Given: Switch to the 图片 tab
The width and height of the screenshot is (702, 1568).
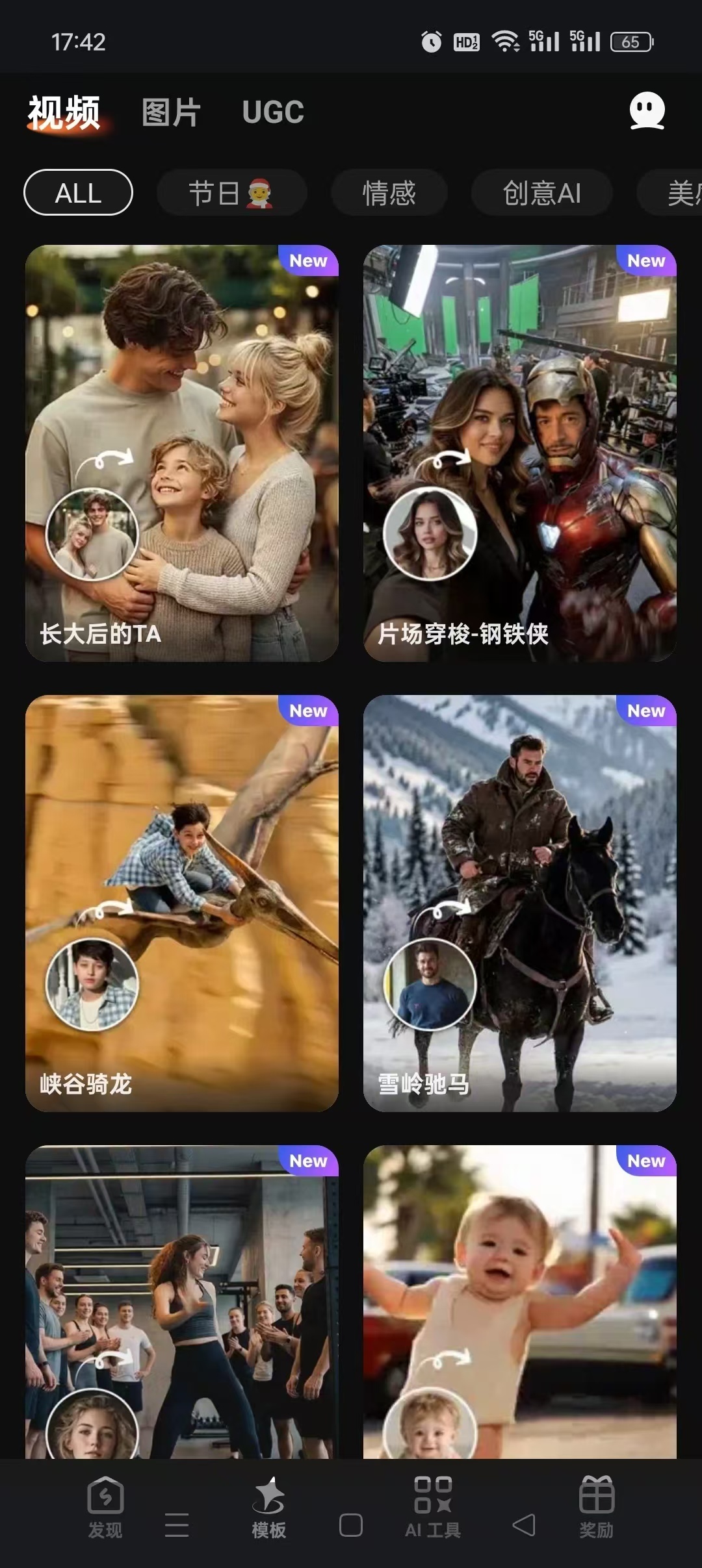Looking at the screenshot, I should (x=171, y=112).
